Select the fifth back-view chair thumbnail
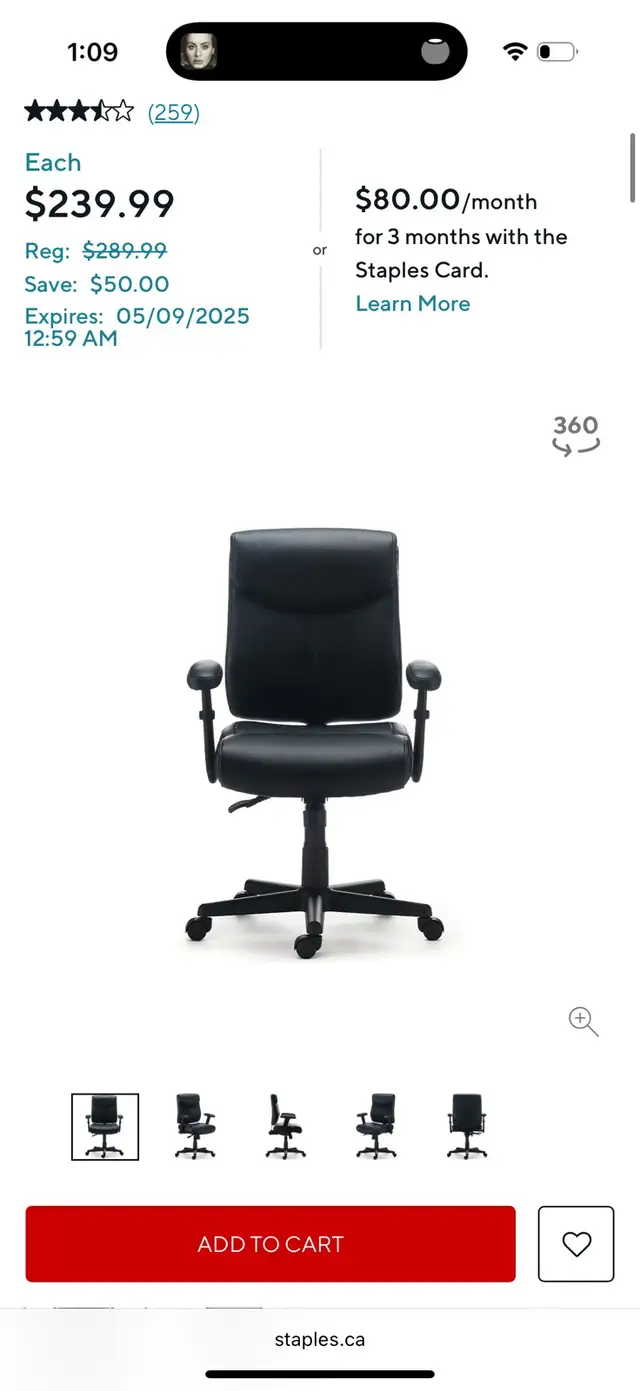640x1391 pixels. click(x=467, y=1127)
